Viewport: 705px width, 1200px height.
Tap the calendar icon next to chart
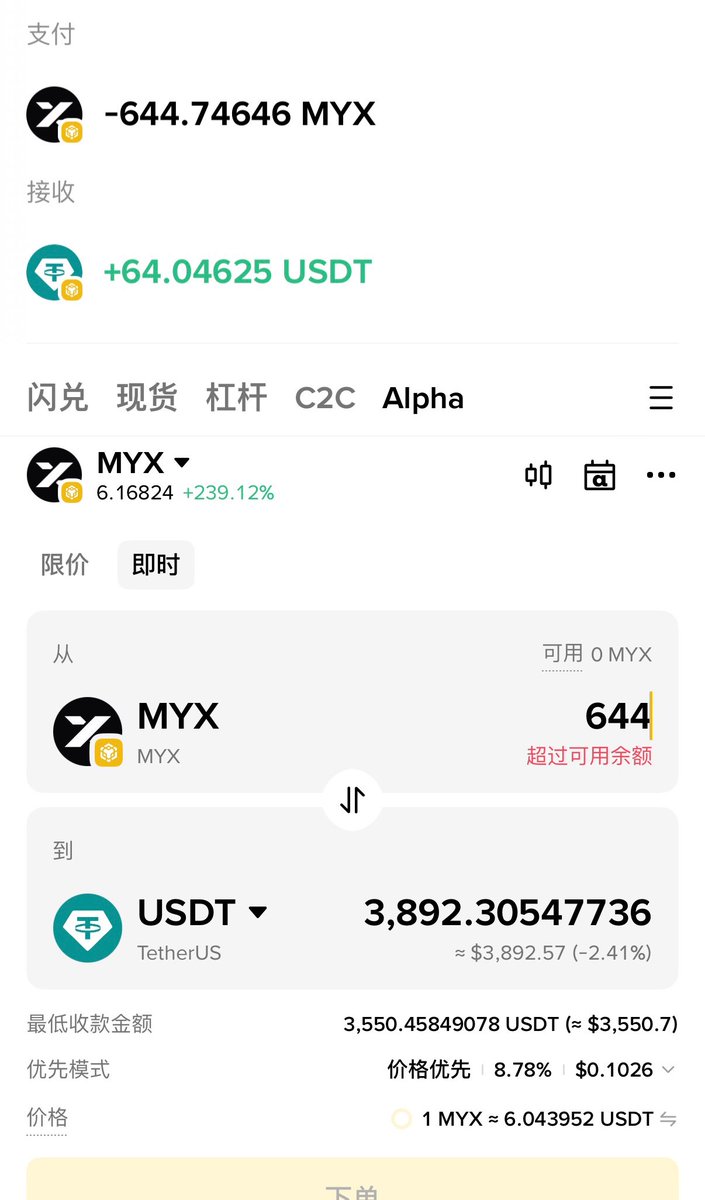click(x=600, y=475)
